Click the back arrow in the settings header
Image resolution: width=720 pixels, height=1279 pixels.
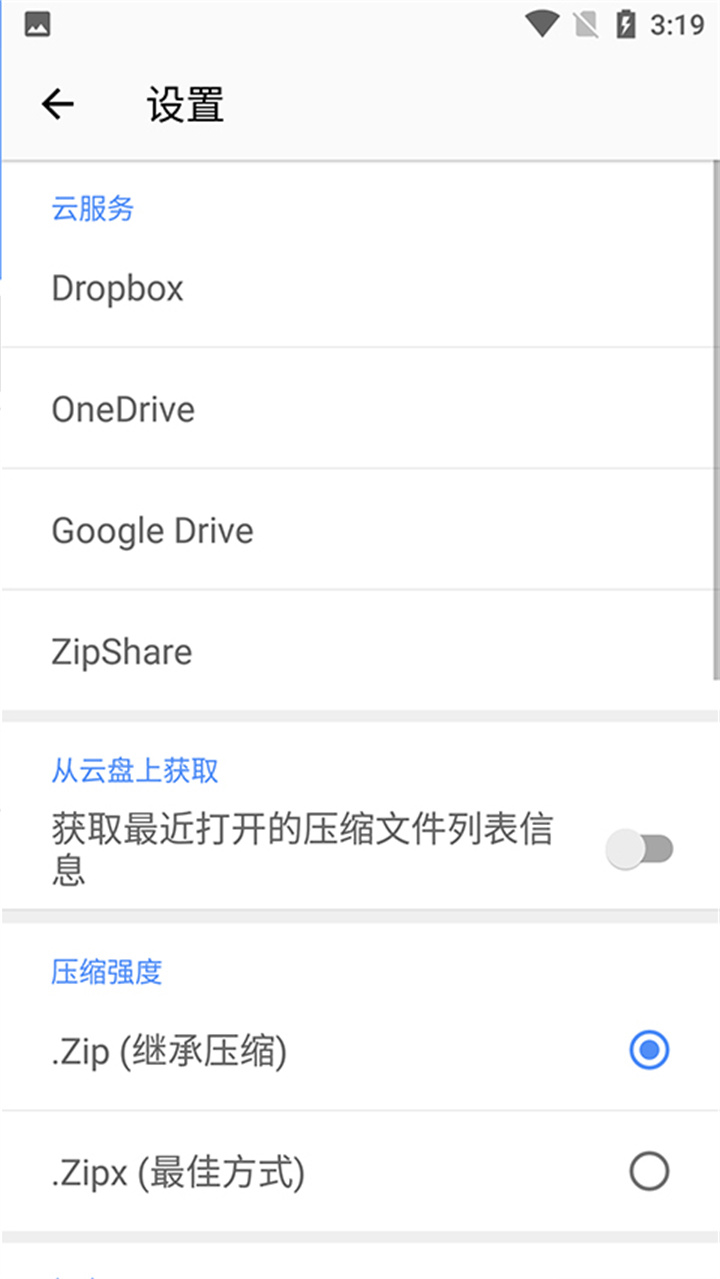[57, 104]
